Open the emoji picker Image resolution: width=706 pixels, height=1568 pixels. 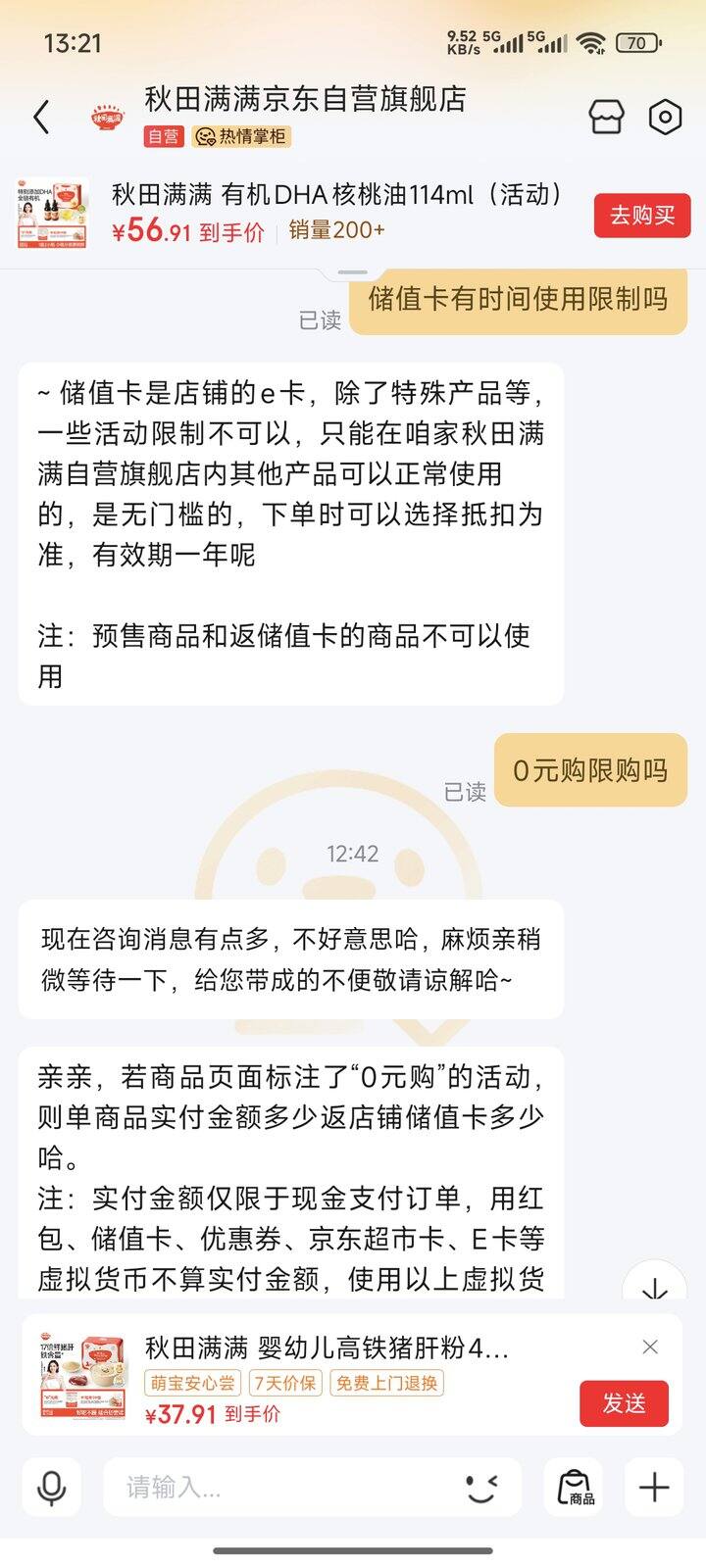[x=481, y=1488]
